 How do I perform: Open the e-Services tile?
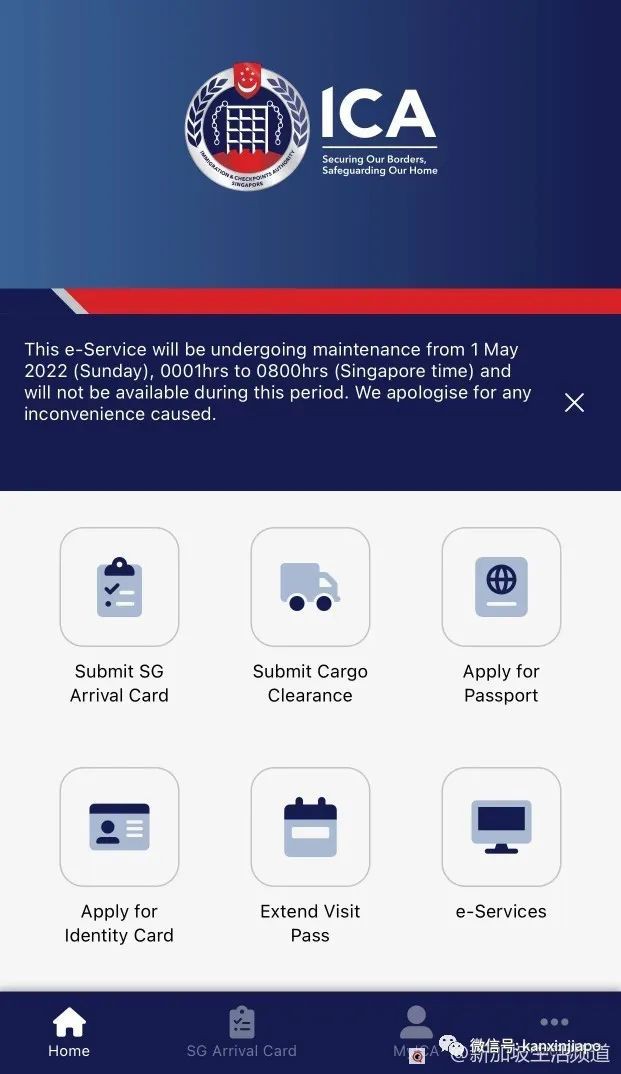(x=501, y=827)
